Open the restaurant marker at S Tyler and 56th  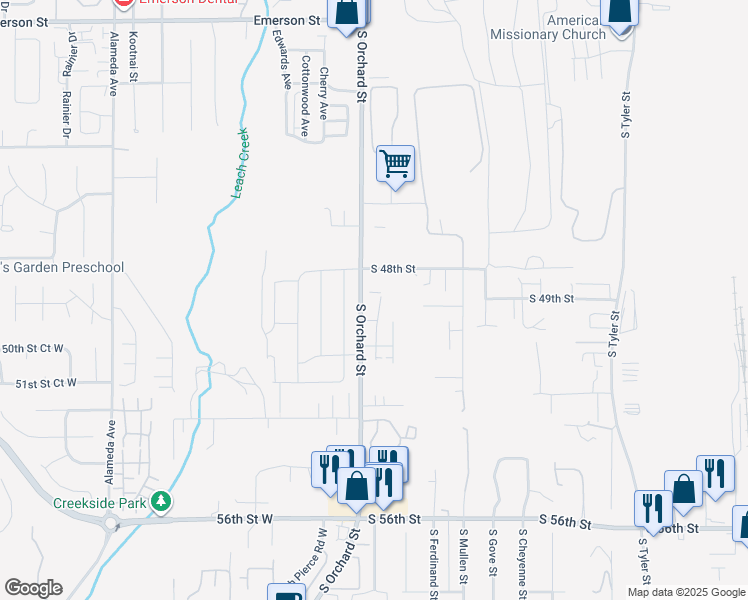[652, 508]
